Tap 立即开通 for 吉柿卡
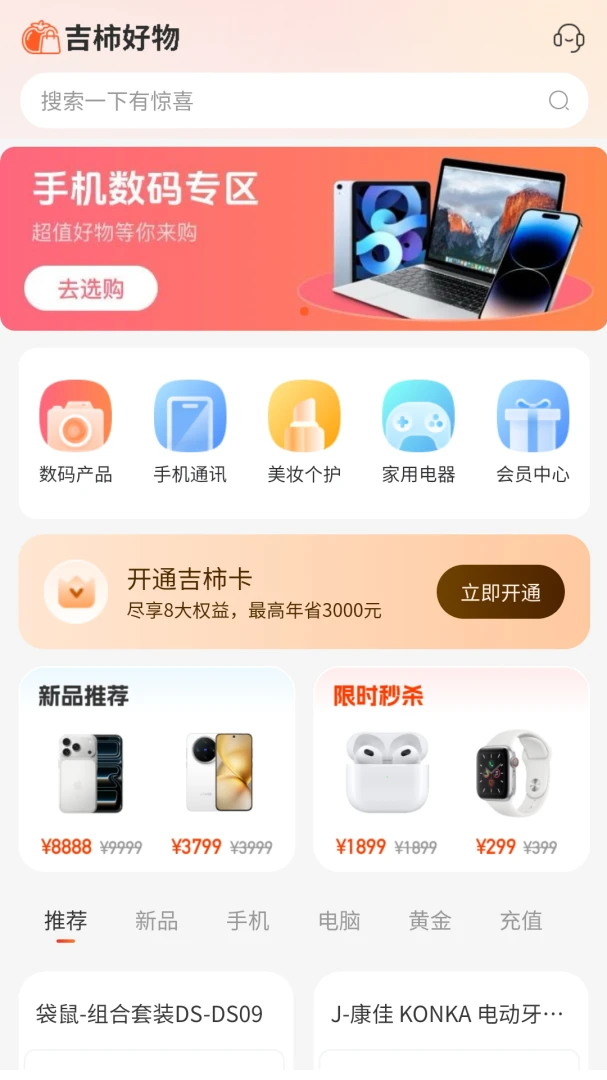The height and width of the screenshot is (1080, 607). (501, 592)
